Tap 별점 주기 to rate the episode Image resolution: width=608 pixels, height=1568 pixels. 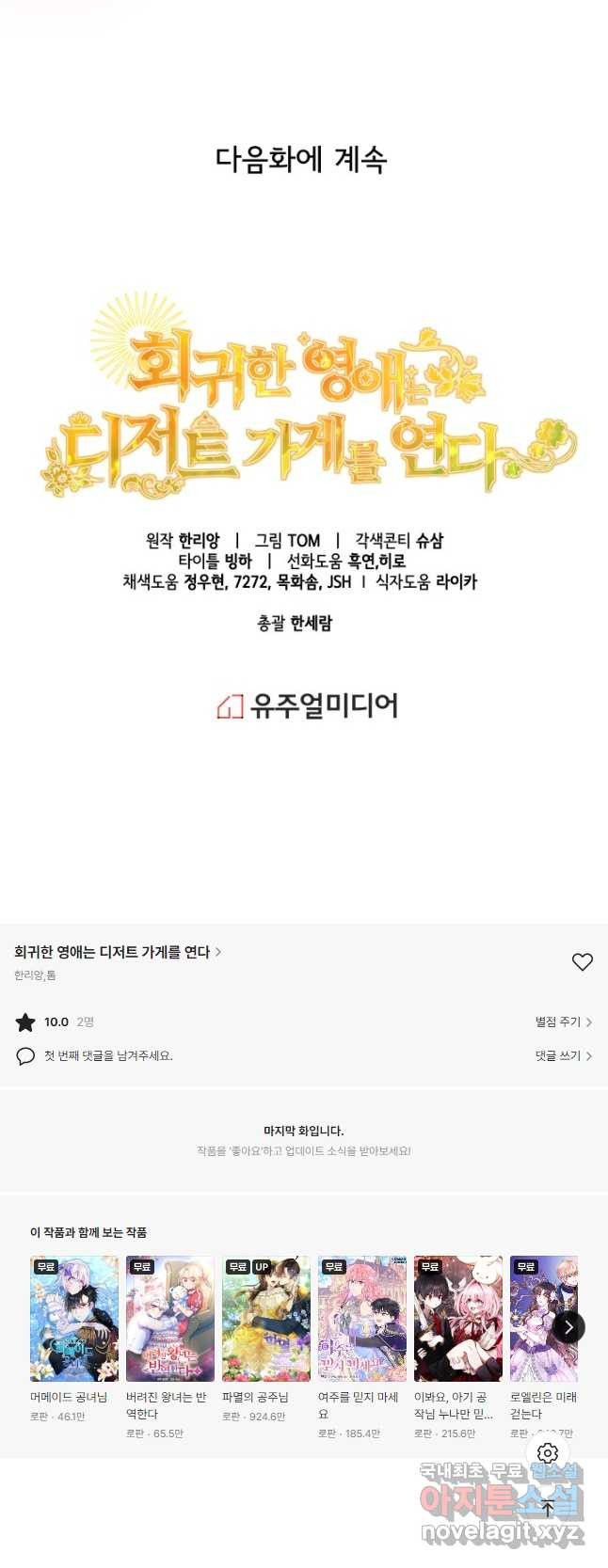pyautogui.click(x=563, y=1022)
